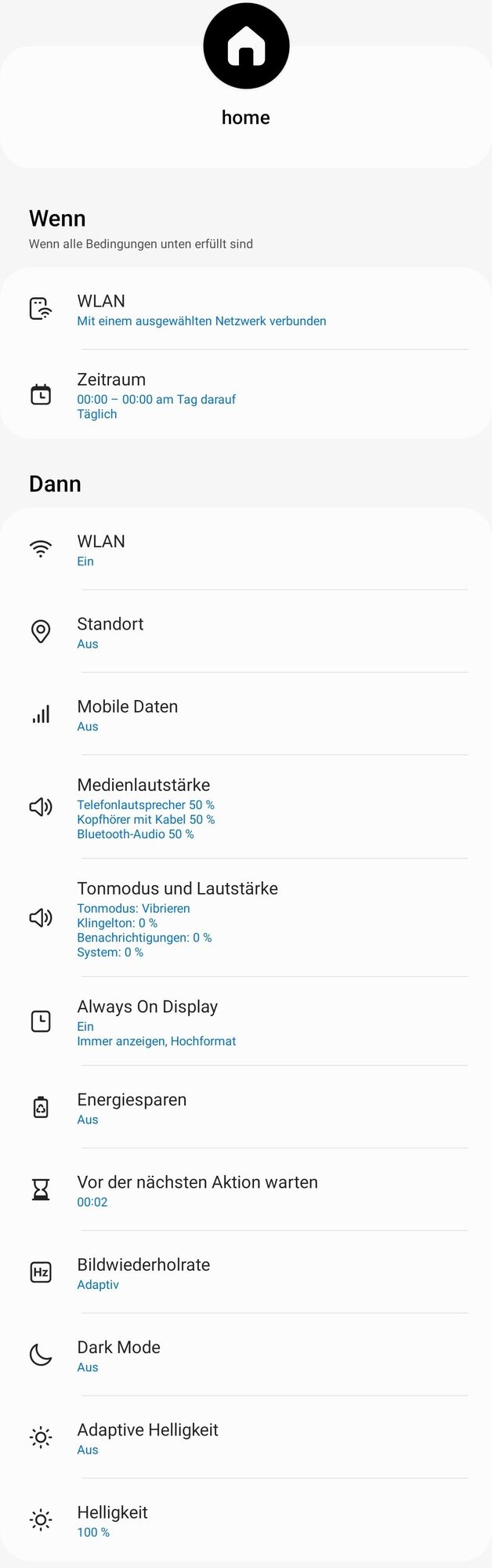Change the Standort action
The height and width of the screenshot is (1568, 492).
(x=245, y=632)
